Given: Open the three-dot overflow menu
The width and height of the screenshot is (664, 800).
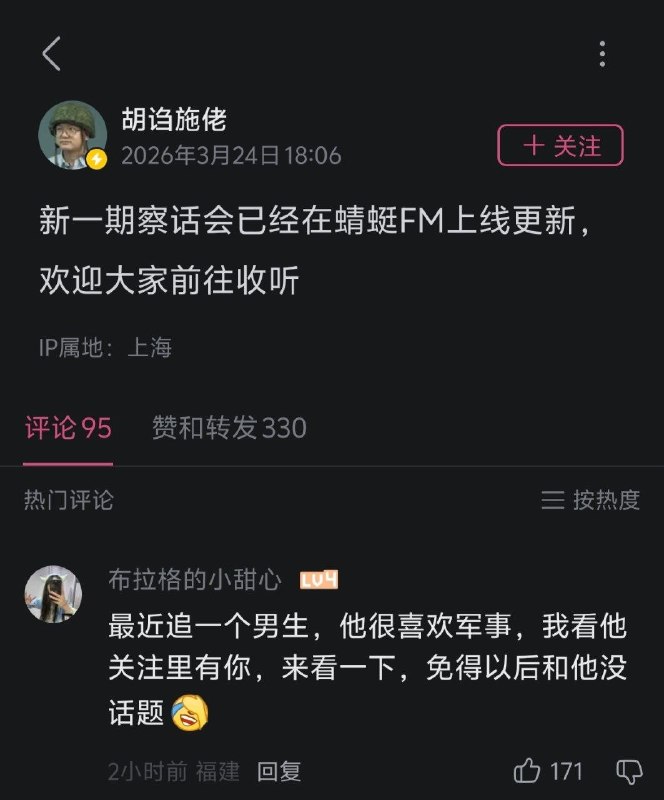Looking at the screenshot, I should tap(602, 54).
